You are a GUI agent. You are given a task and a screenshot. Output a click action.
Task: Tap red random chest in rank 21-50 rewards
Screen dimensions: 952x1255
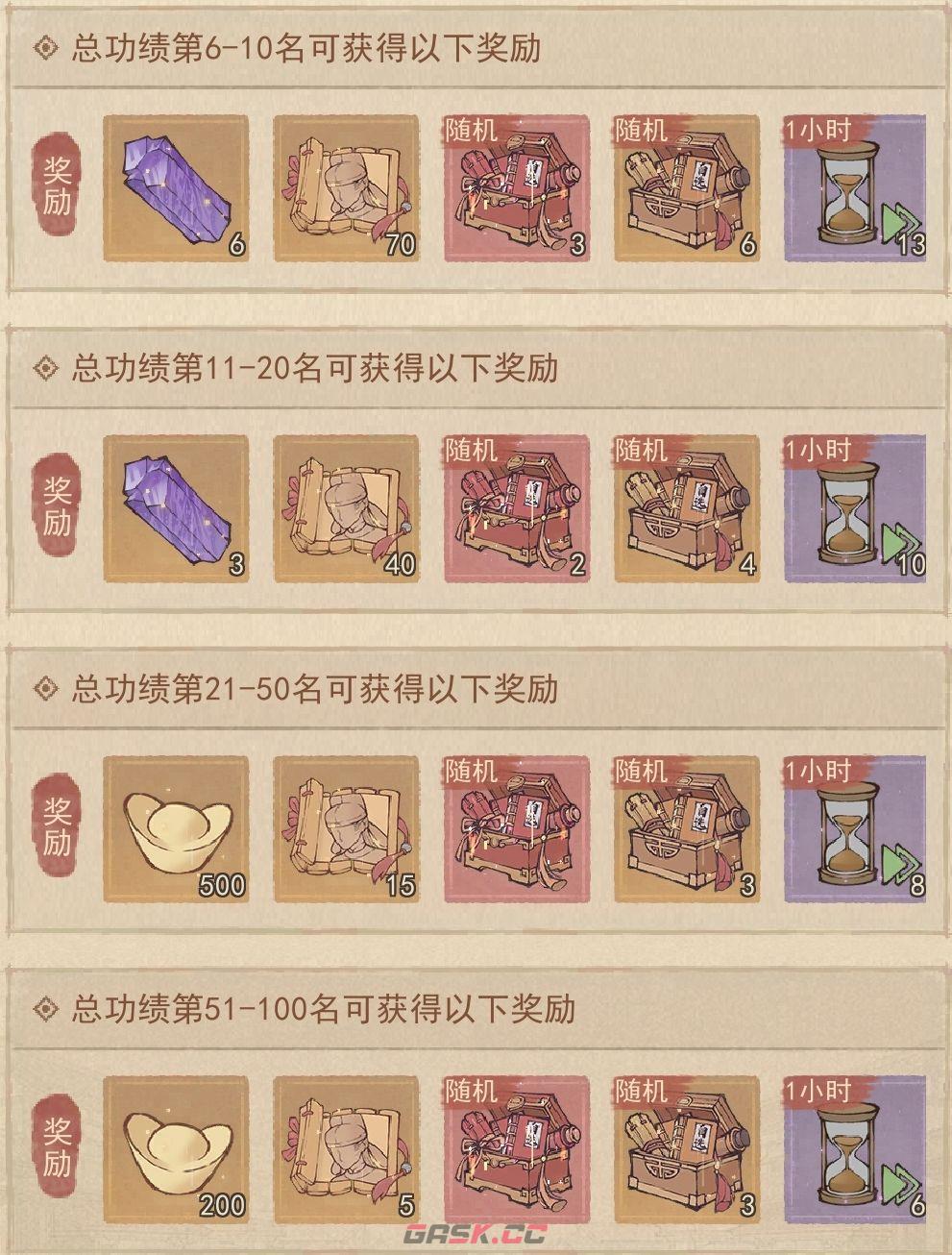[517, 829]
